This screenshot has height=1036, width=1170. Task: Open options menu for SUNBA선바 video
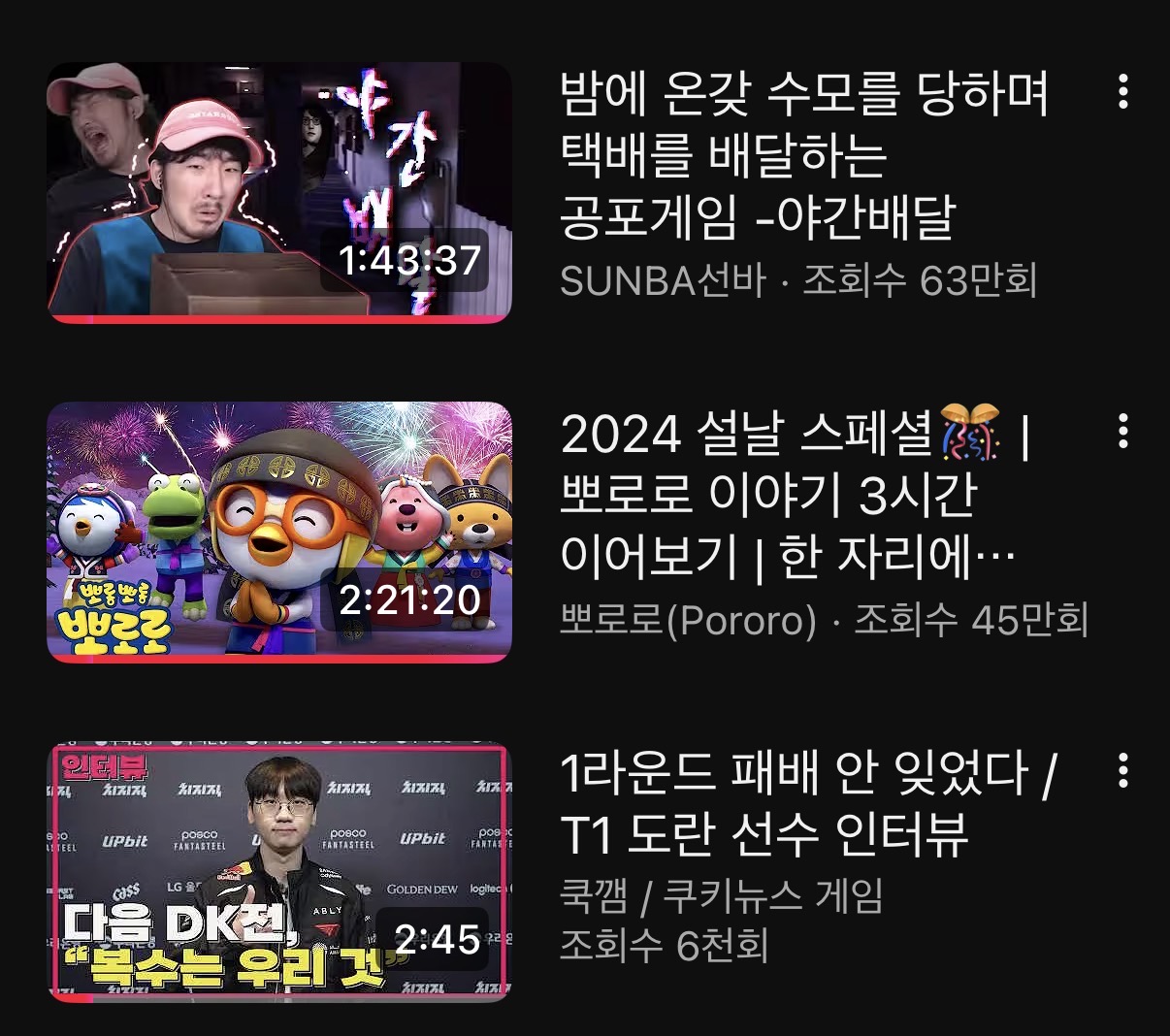[1123, 91]
